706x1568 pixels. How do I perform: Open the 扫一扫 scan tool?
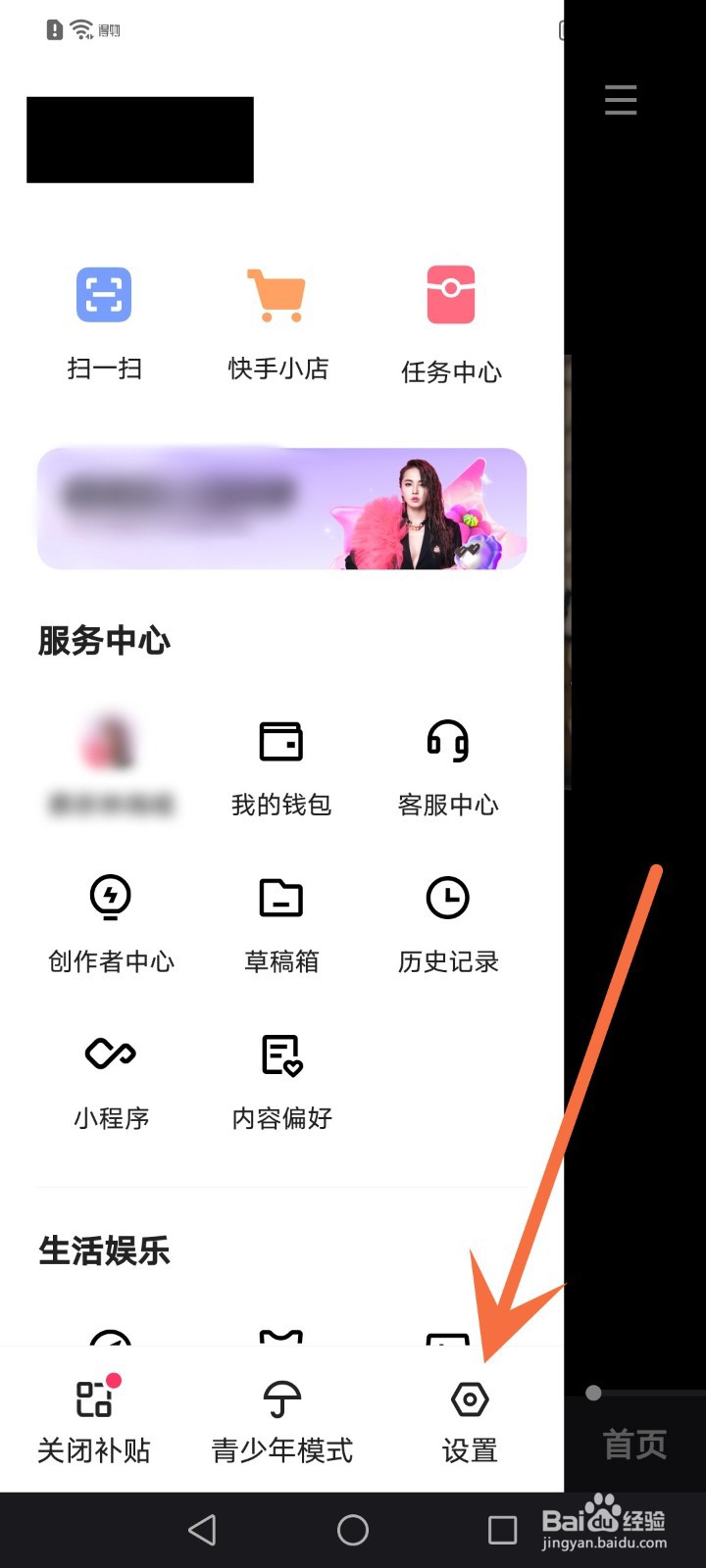tap(101, 314)
